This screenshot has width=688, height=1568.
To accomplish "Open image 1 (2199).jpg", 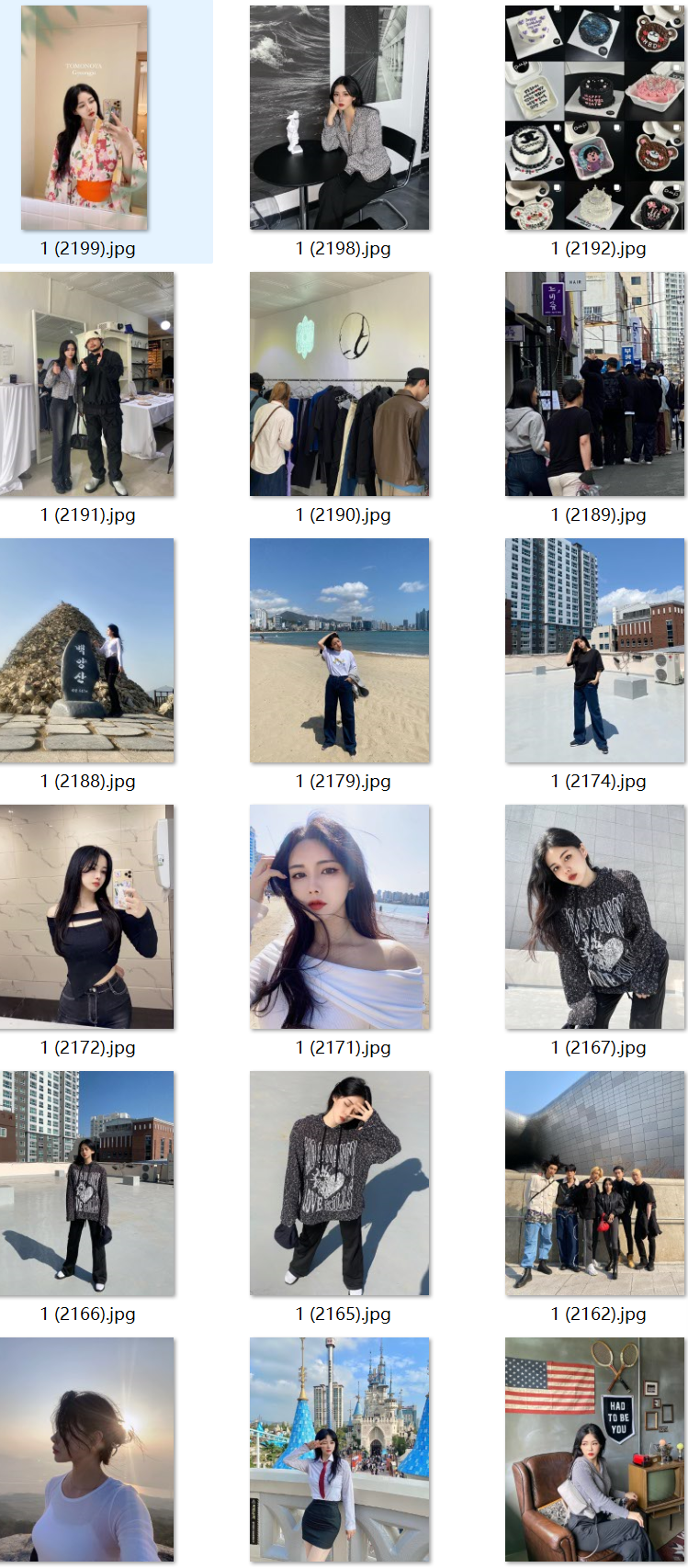I will coord(85,118).
